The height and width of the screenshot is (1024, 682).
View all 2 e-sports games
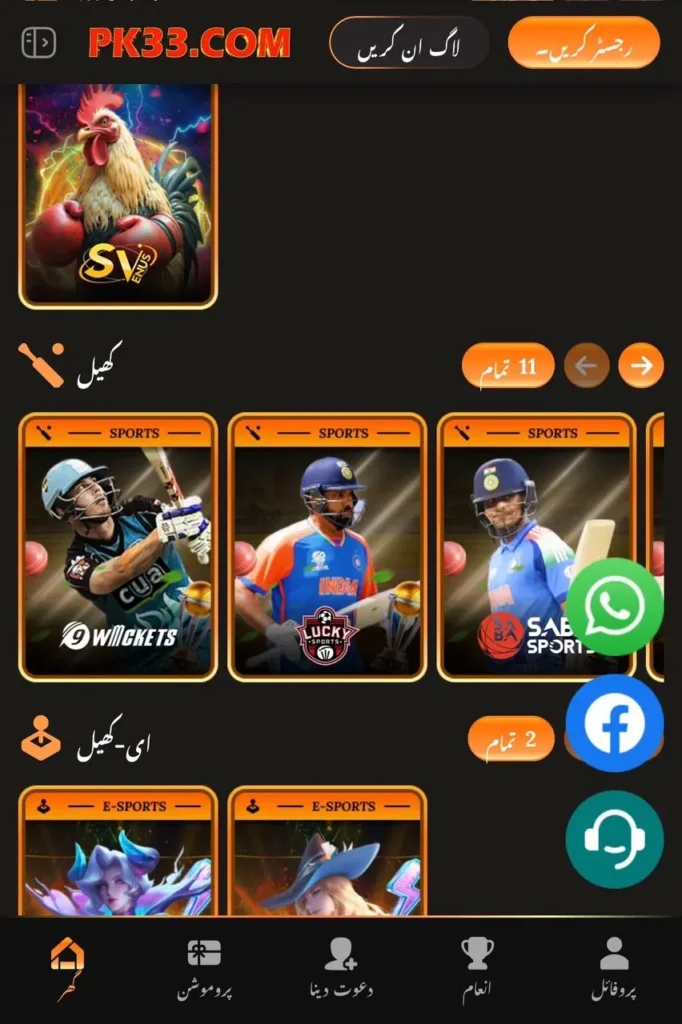pyautogui.click(x=510, y=739)
